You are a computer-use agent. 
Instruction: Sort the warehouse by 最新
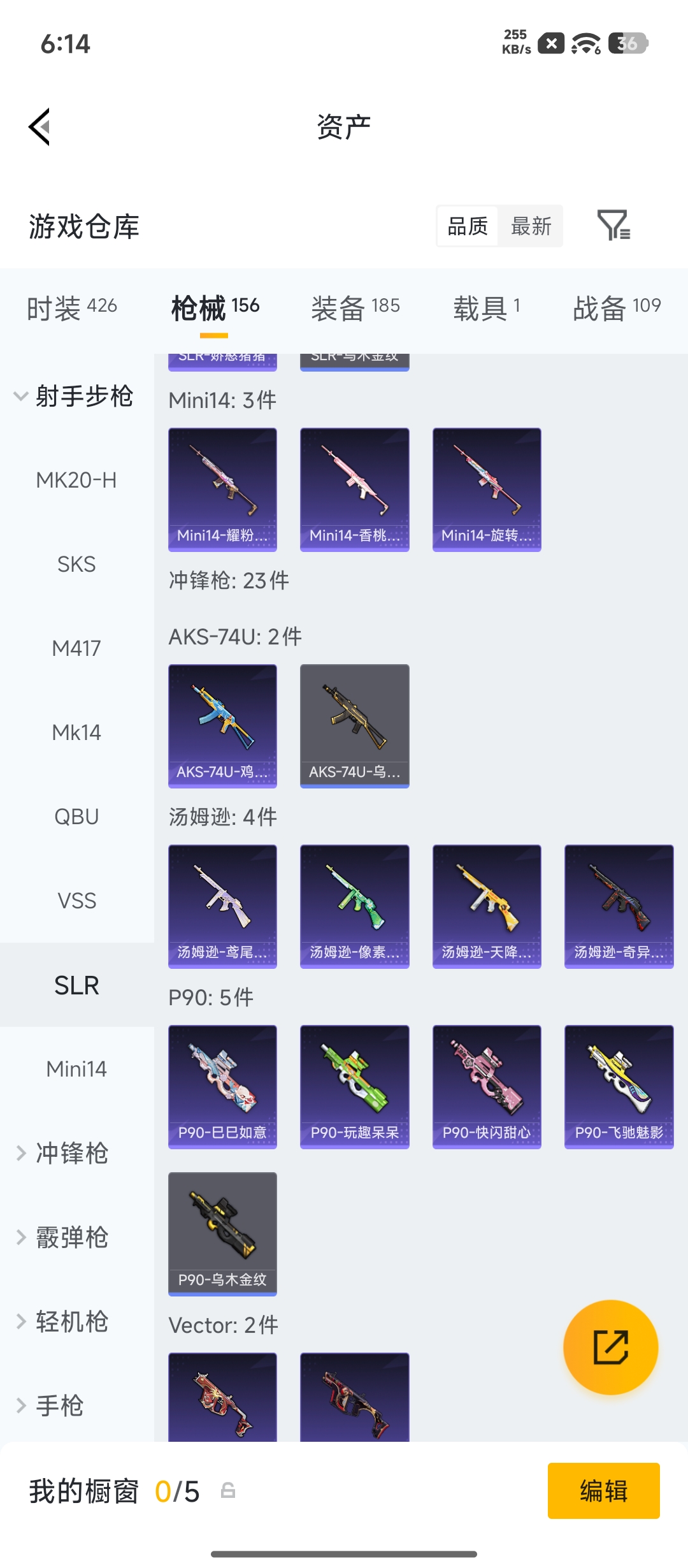(x=531, y=226)
